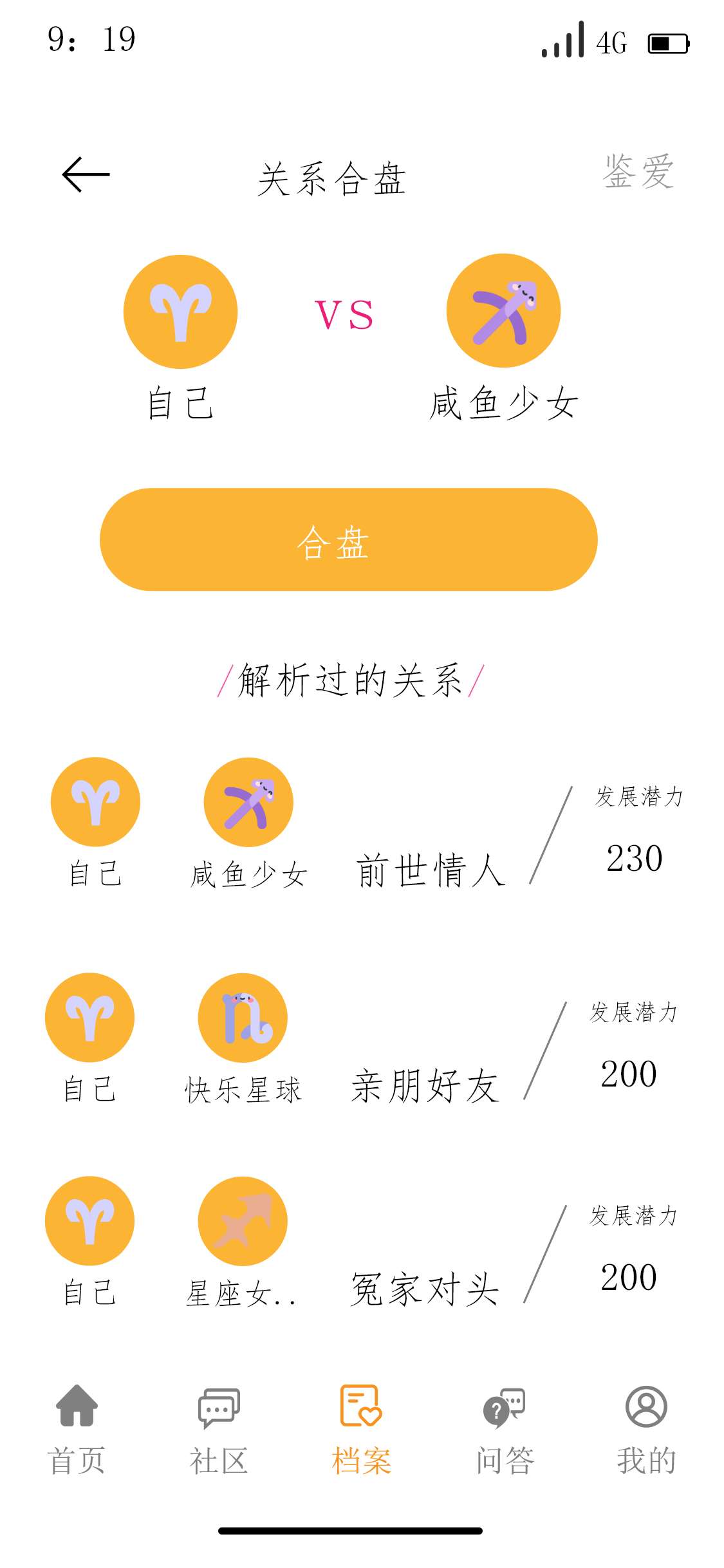The image size is (724, 1568).
Task: Open 鉴爱 in the top bar
Action: click(x=638, y=173)
